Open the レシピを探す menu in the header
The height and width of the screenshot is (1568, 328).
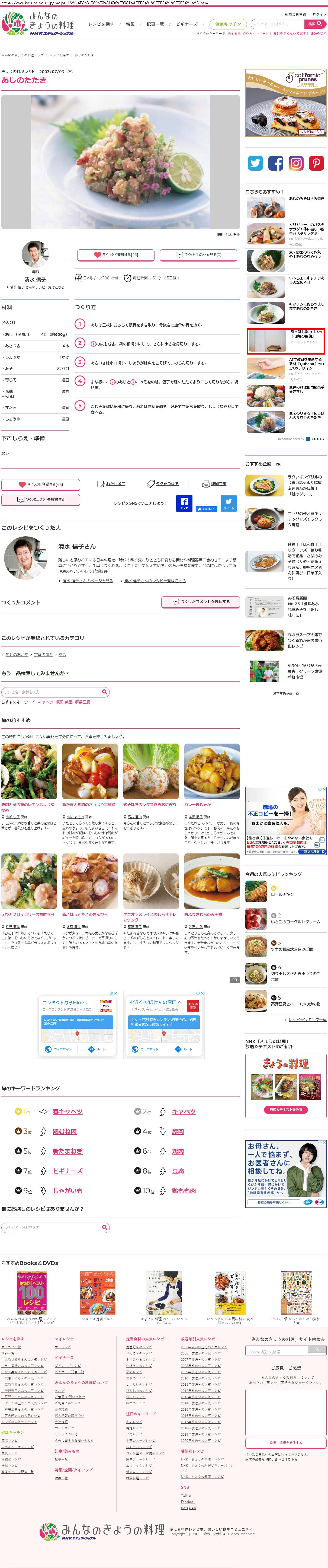click(x=101, y=24)
